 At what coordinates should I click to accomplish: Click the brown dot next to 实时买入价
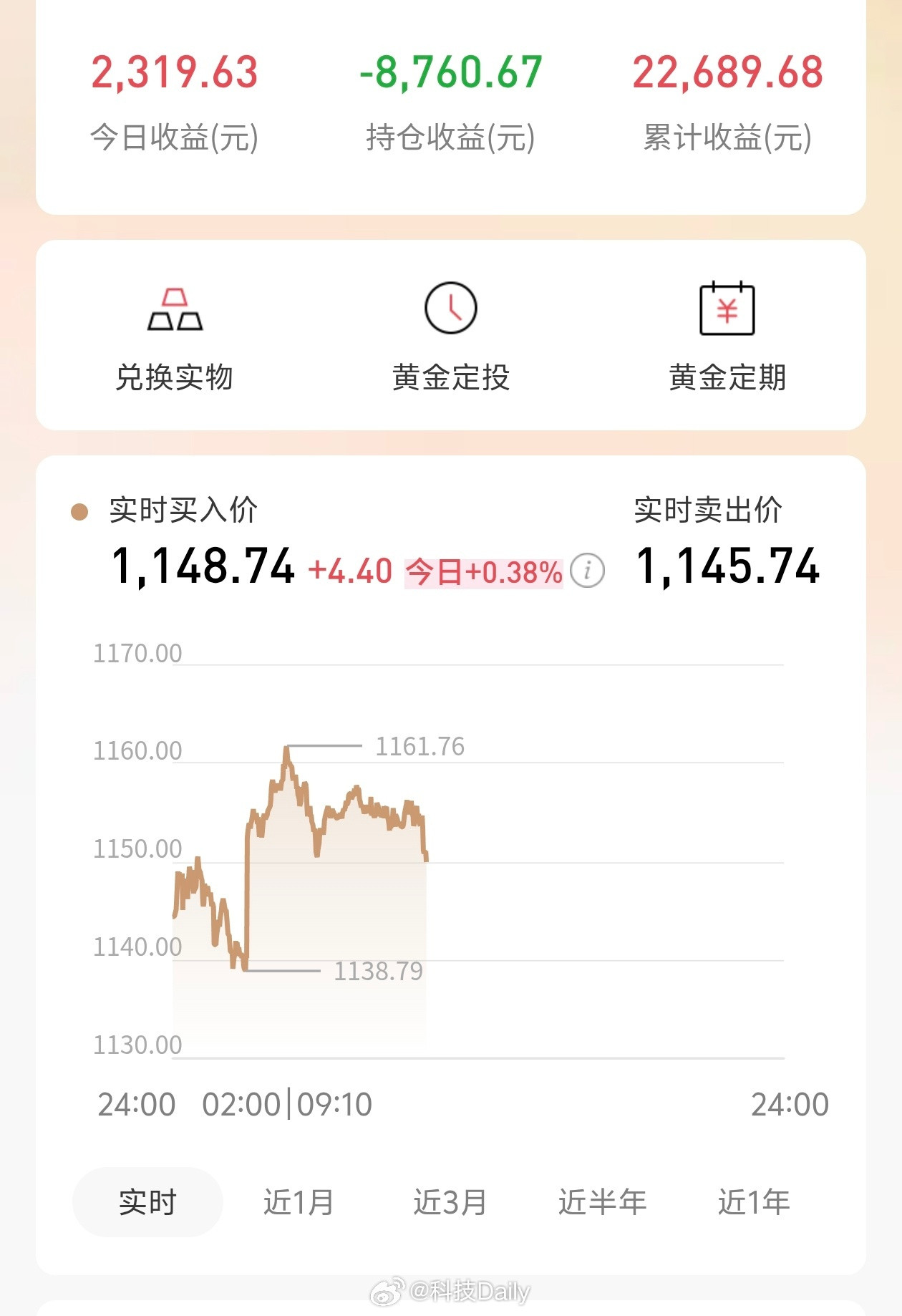coord(79,511)
